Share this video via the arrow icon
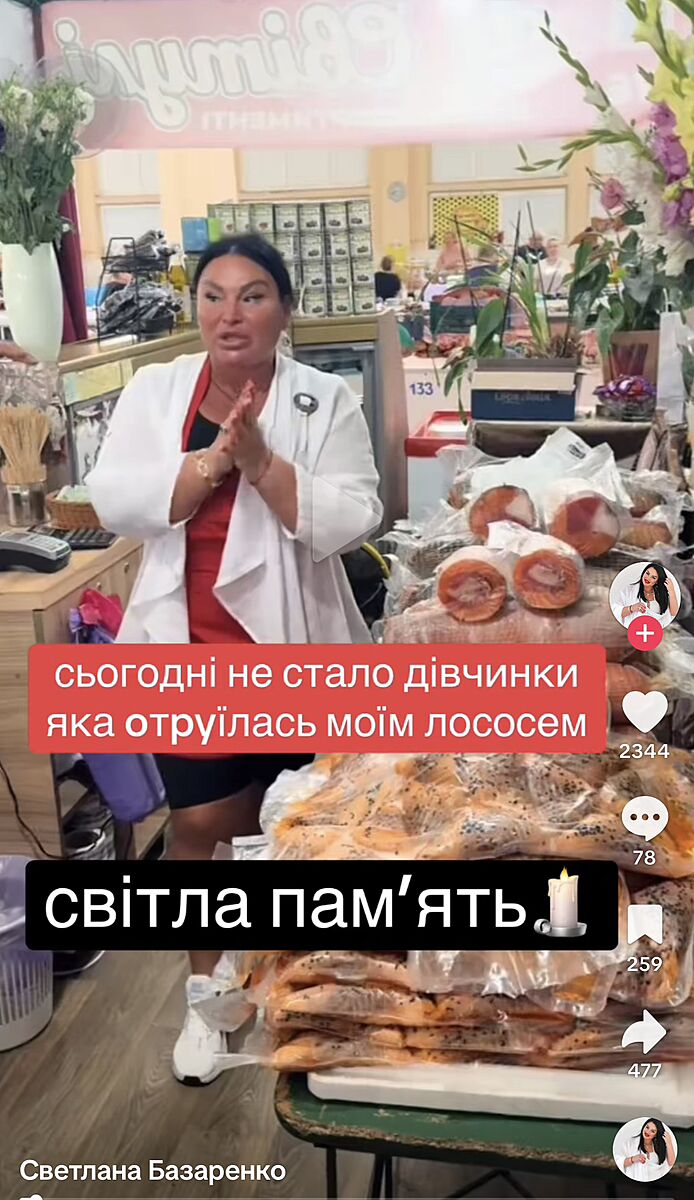The image size is (694, 1200). click(x=644, y=1033)
